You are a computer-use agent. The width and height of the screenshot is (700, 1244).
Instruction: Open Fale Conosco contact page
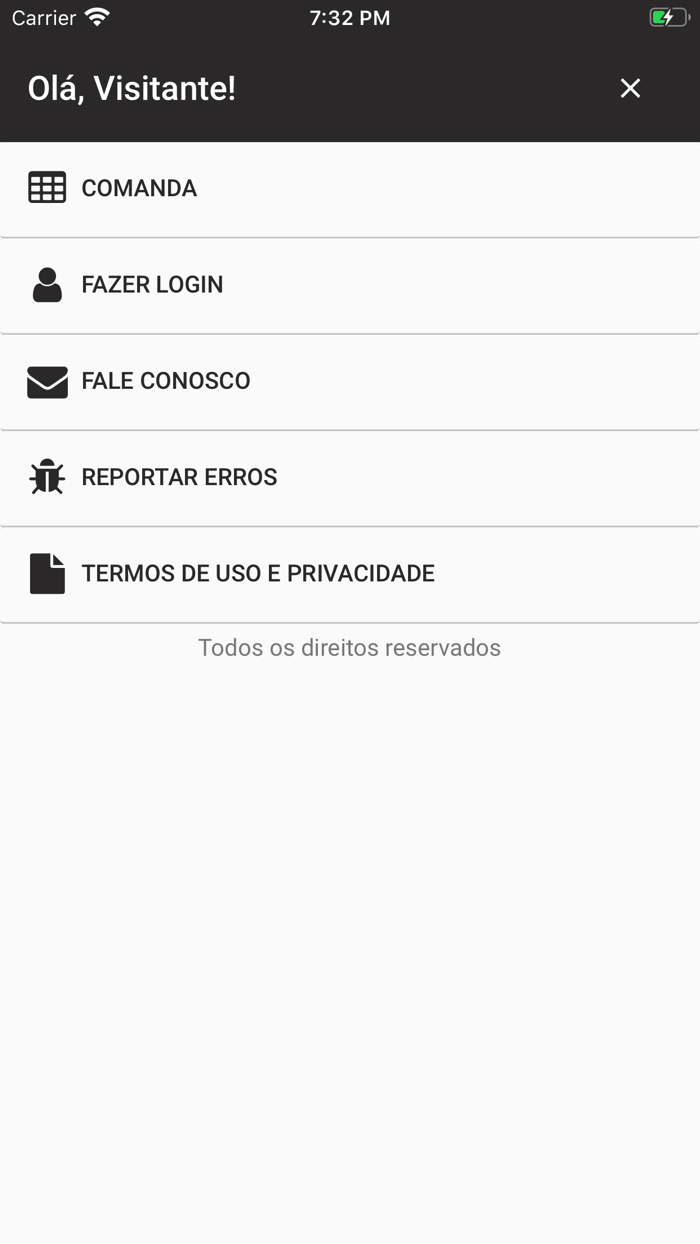click(x=166, y=381)
